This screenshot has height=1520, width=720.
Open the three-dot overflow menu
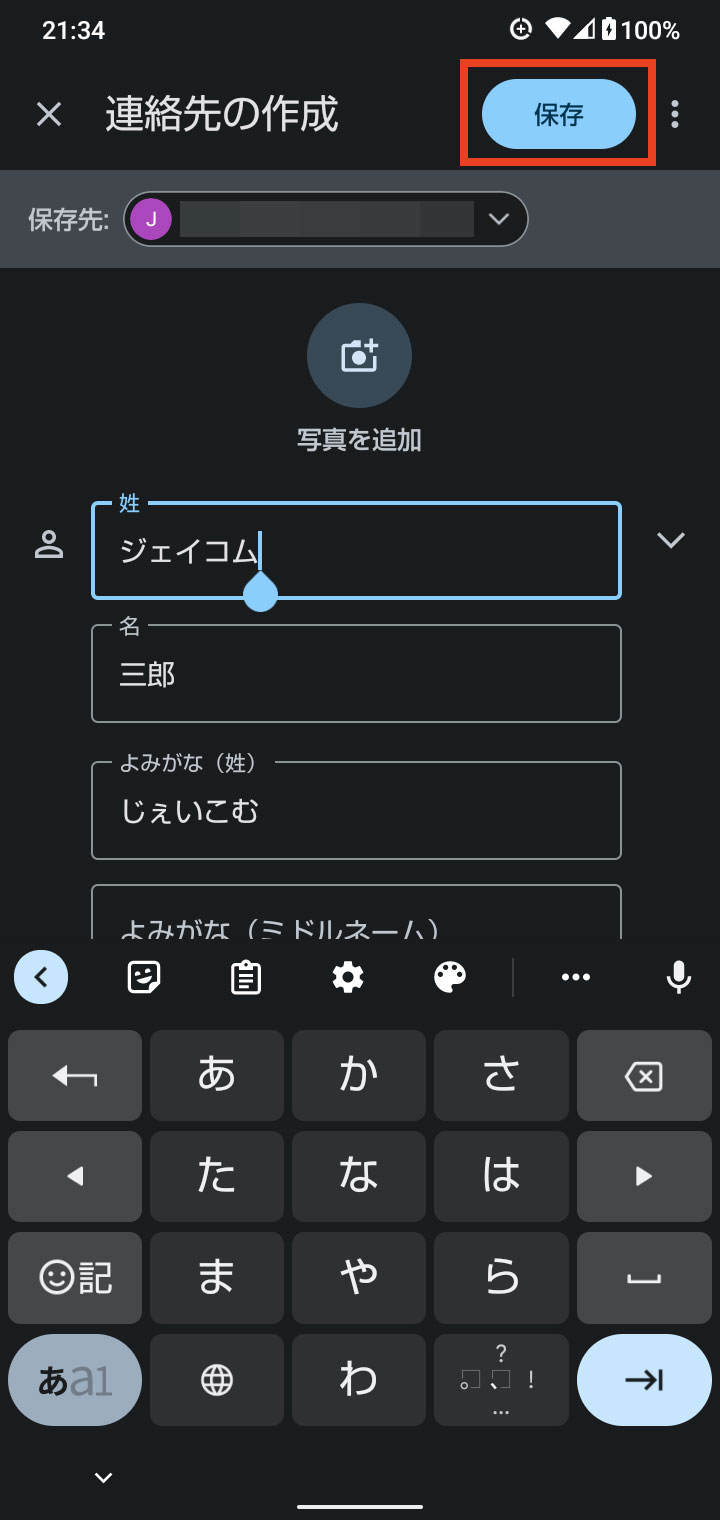click(x=675, y=115)
